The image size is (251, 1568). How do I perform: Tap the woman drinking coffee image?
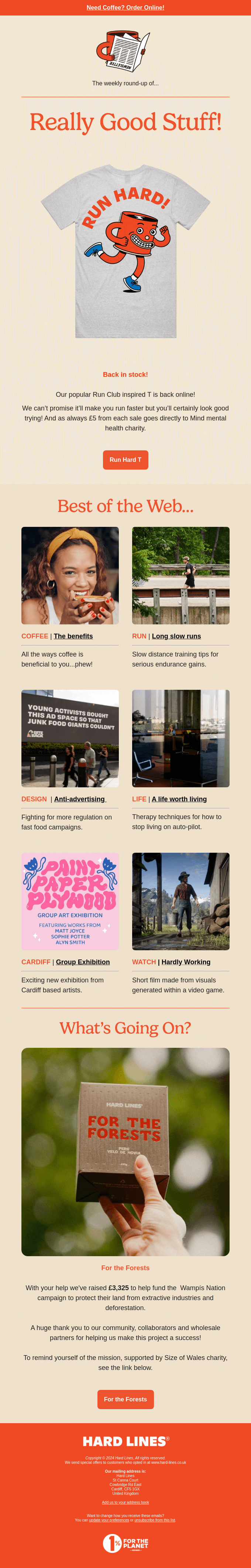pyautogui.click(x=70, y=575)
